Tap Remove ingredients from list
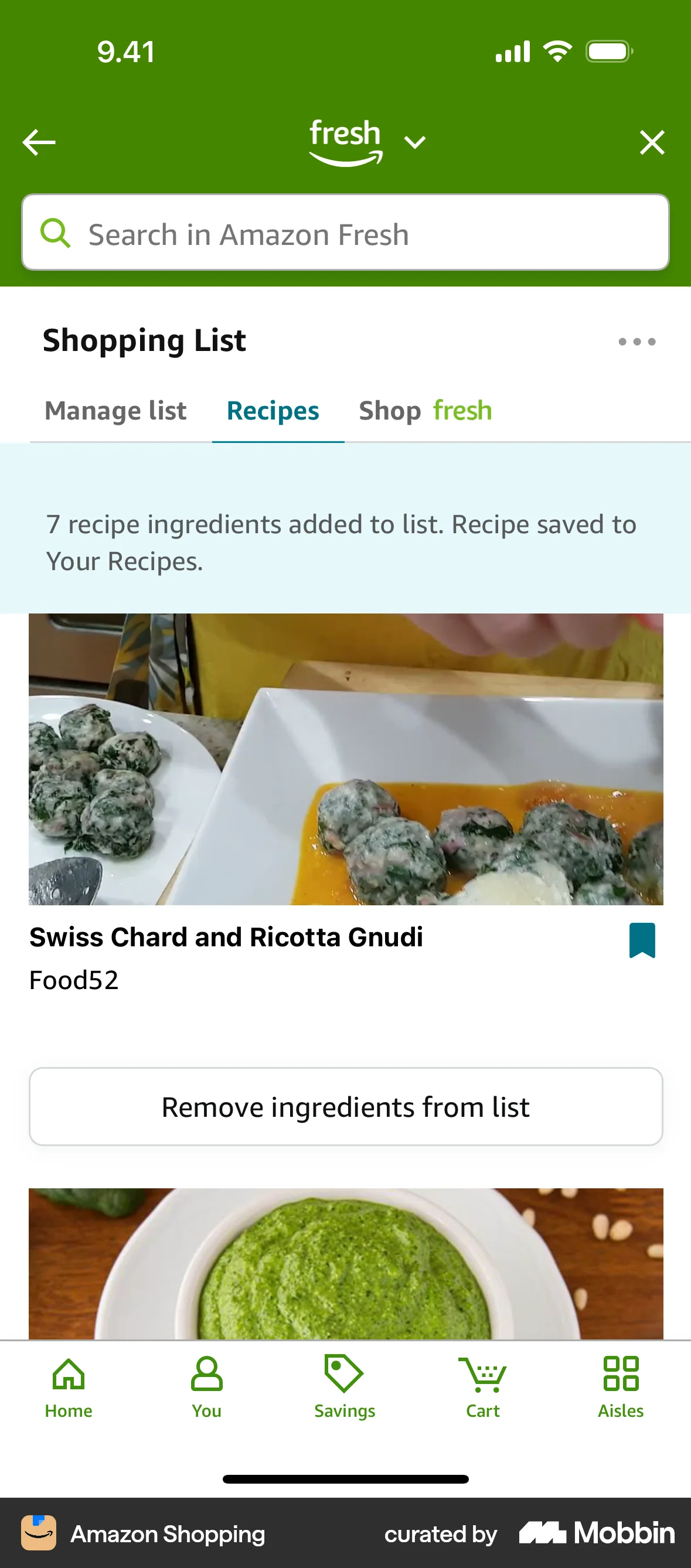Screen dimensions: 691x1568 point(345,1107)
